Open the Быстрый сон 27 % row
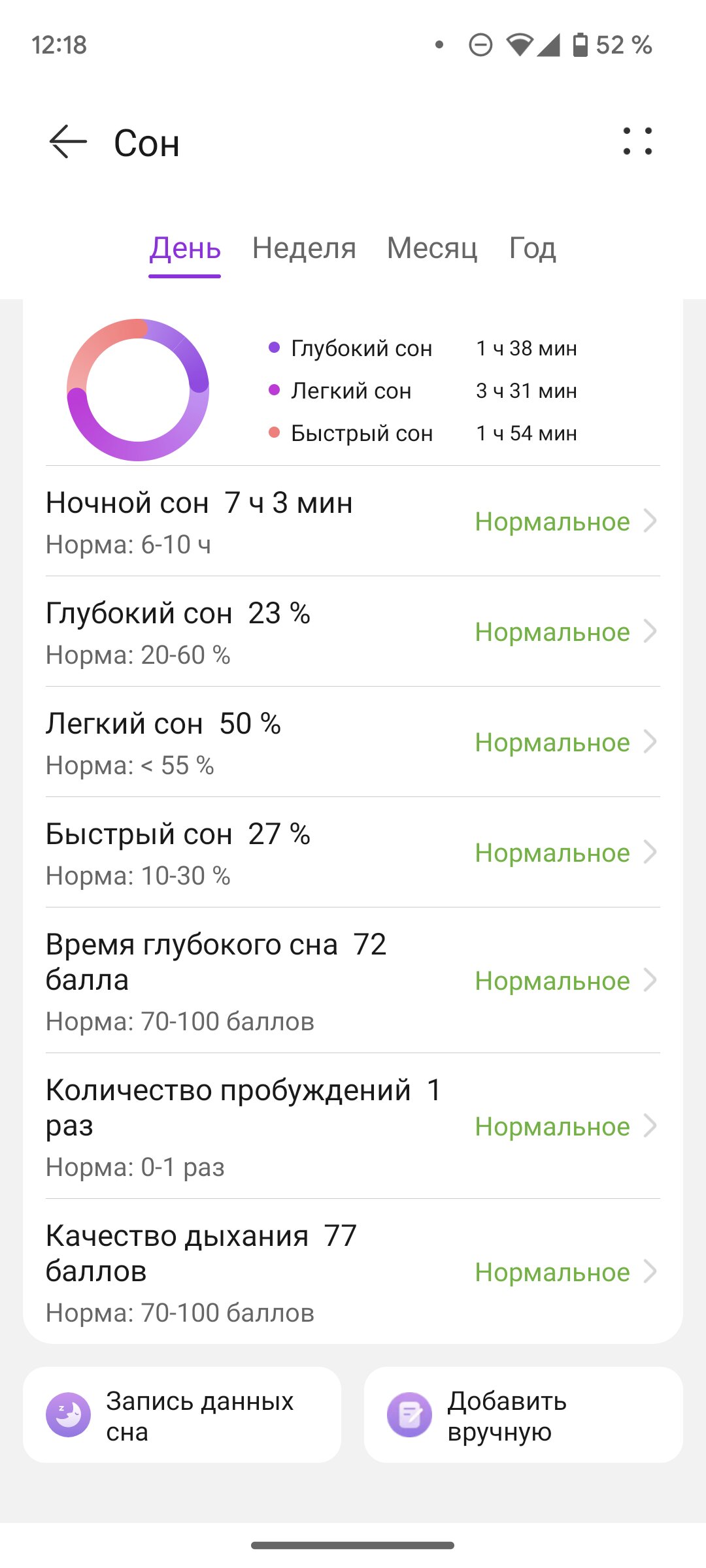 (x=353, y=853)
